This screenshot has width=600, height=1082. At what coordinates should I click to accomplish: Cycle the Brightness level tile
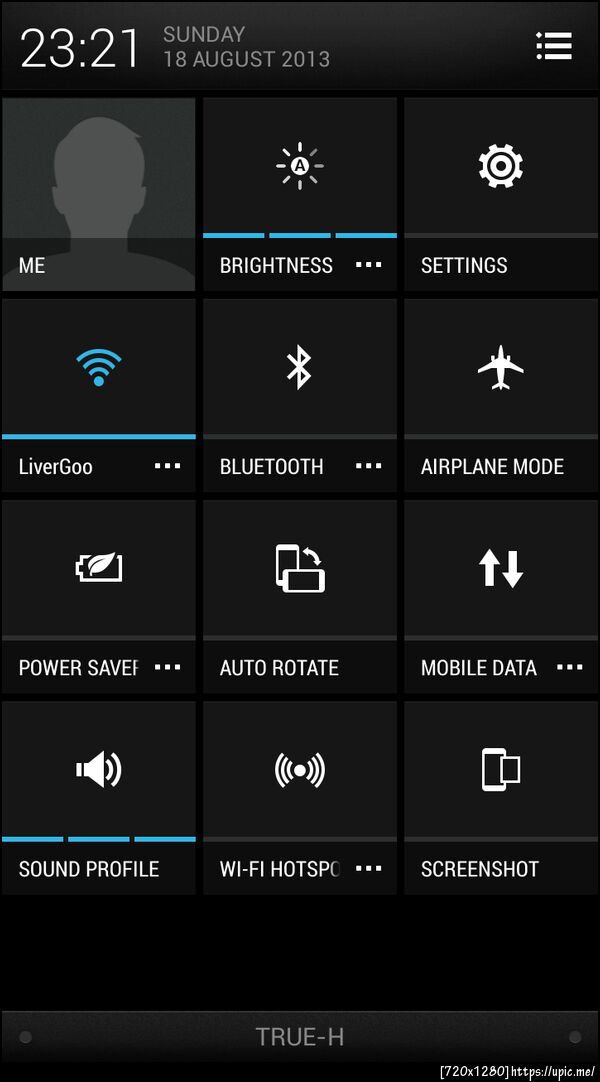click(299, 167)
